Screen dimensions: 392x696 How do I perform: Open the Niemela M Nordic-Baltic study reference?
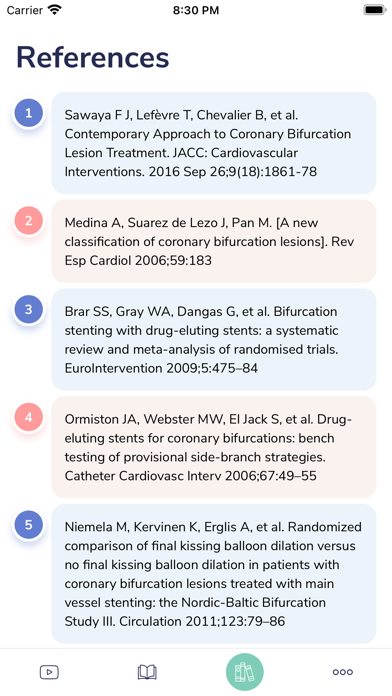(214, 573)
